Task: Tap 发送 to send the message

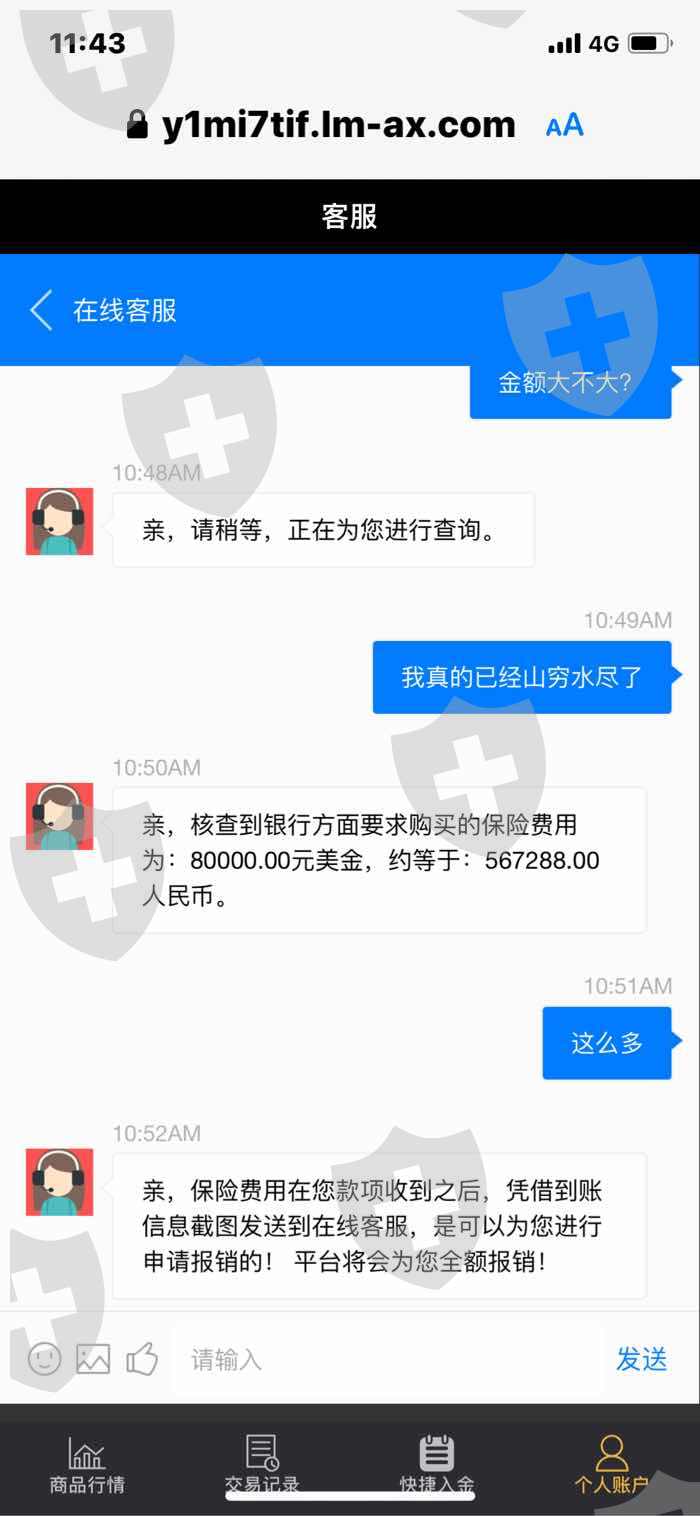Action: 641,1359
